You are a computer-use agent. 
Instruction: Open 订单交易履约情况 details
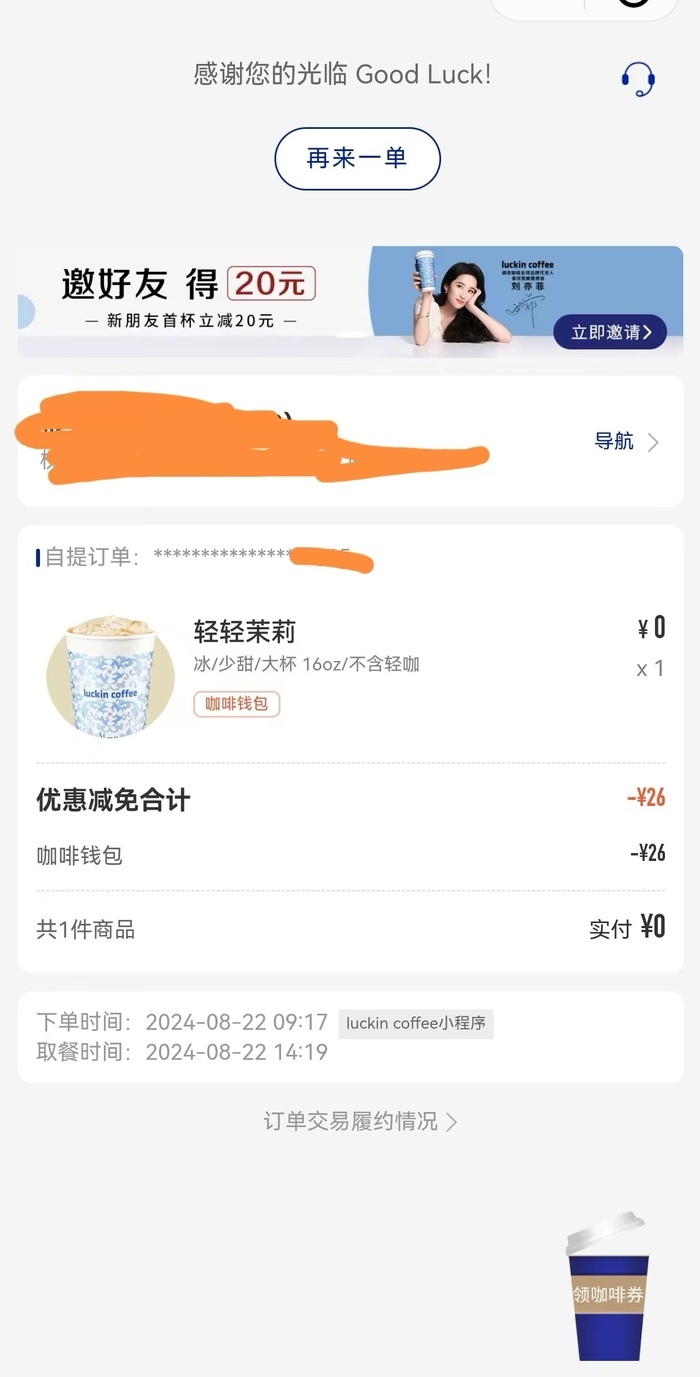(360, 1121)
